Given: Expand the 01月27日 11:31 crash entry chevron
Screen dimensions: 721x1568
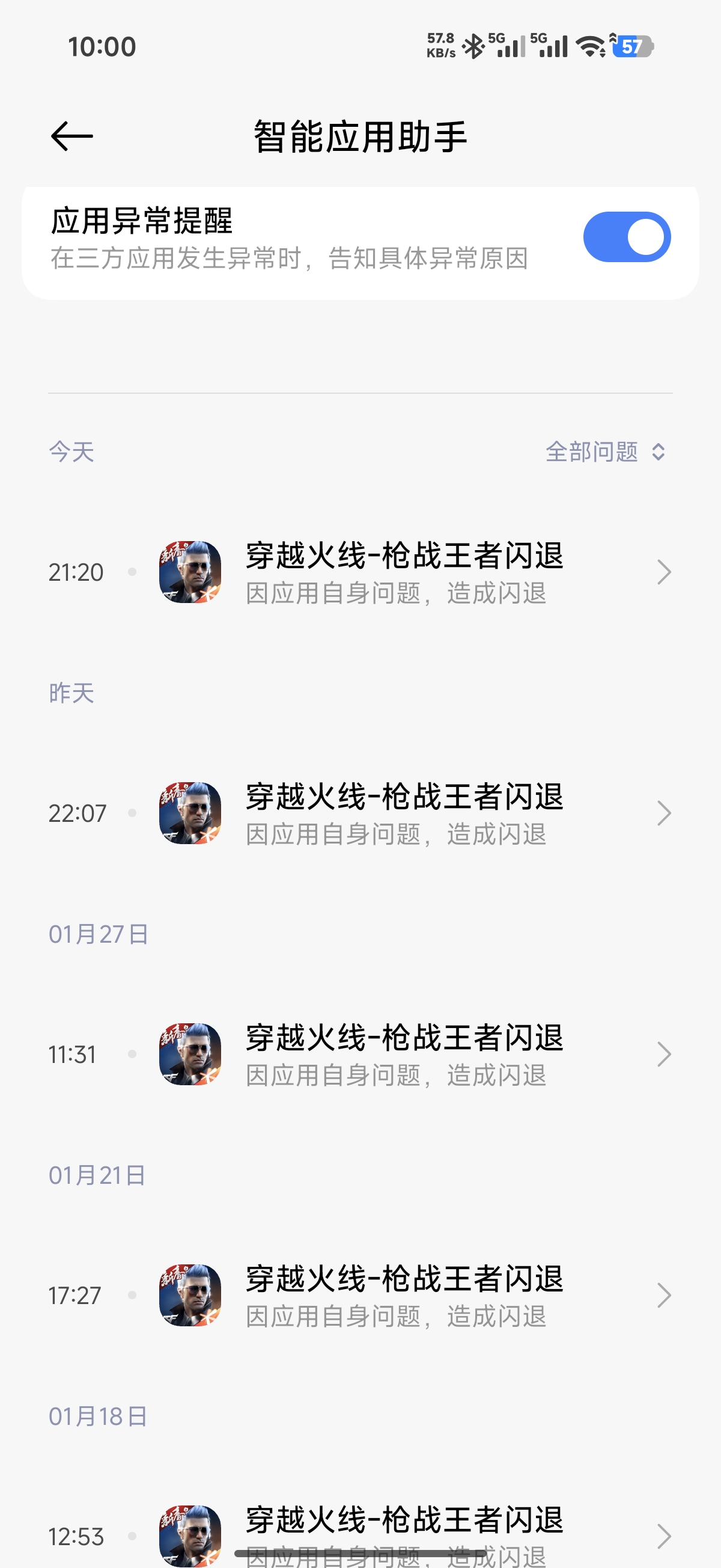Looking at the screenshot, I should (x=664, y=1055).
